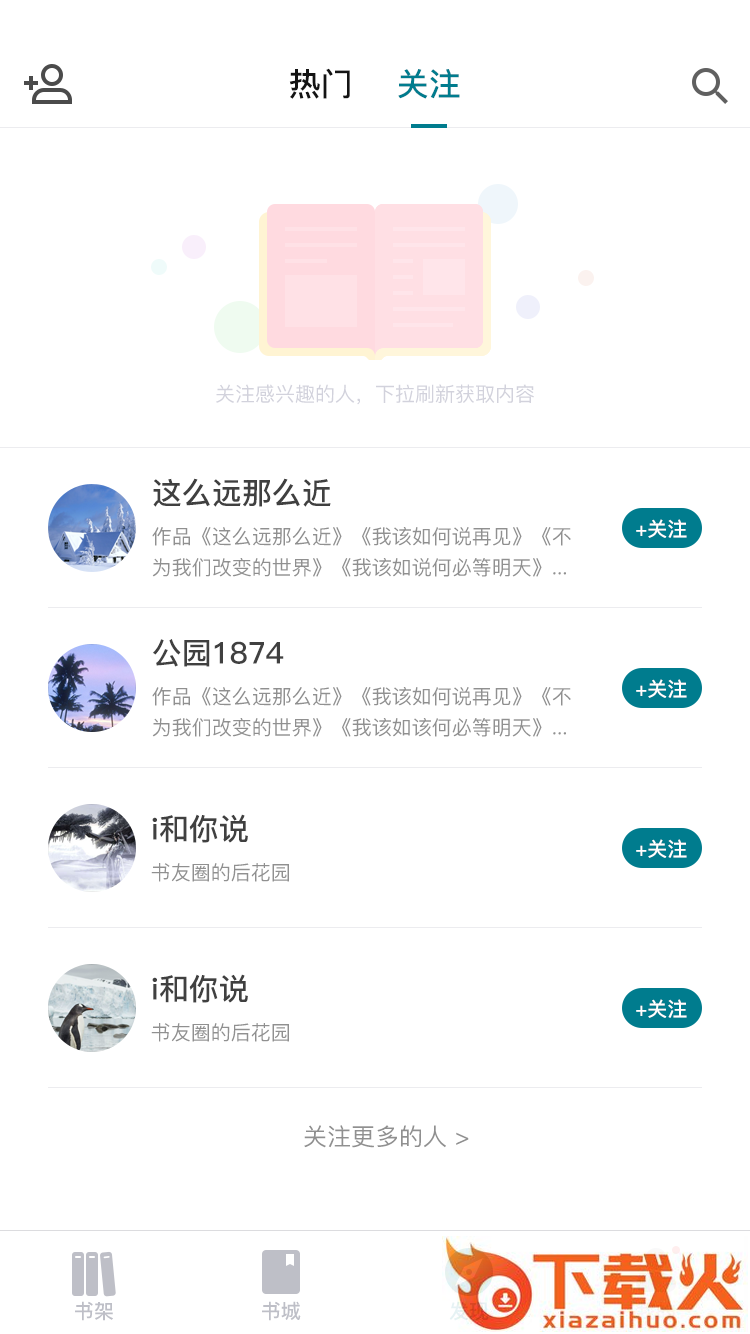Open the add friend icon
Screen dimensions: 750x1334
click(x=48, y=85)
